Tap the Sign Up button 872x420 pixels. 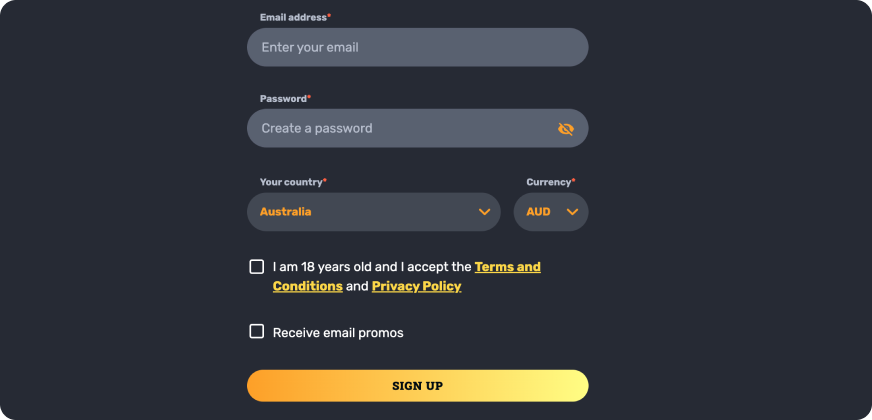(417, 385)
